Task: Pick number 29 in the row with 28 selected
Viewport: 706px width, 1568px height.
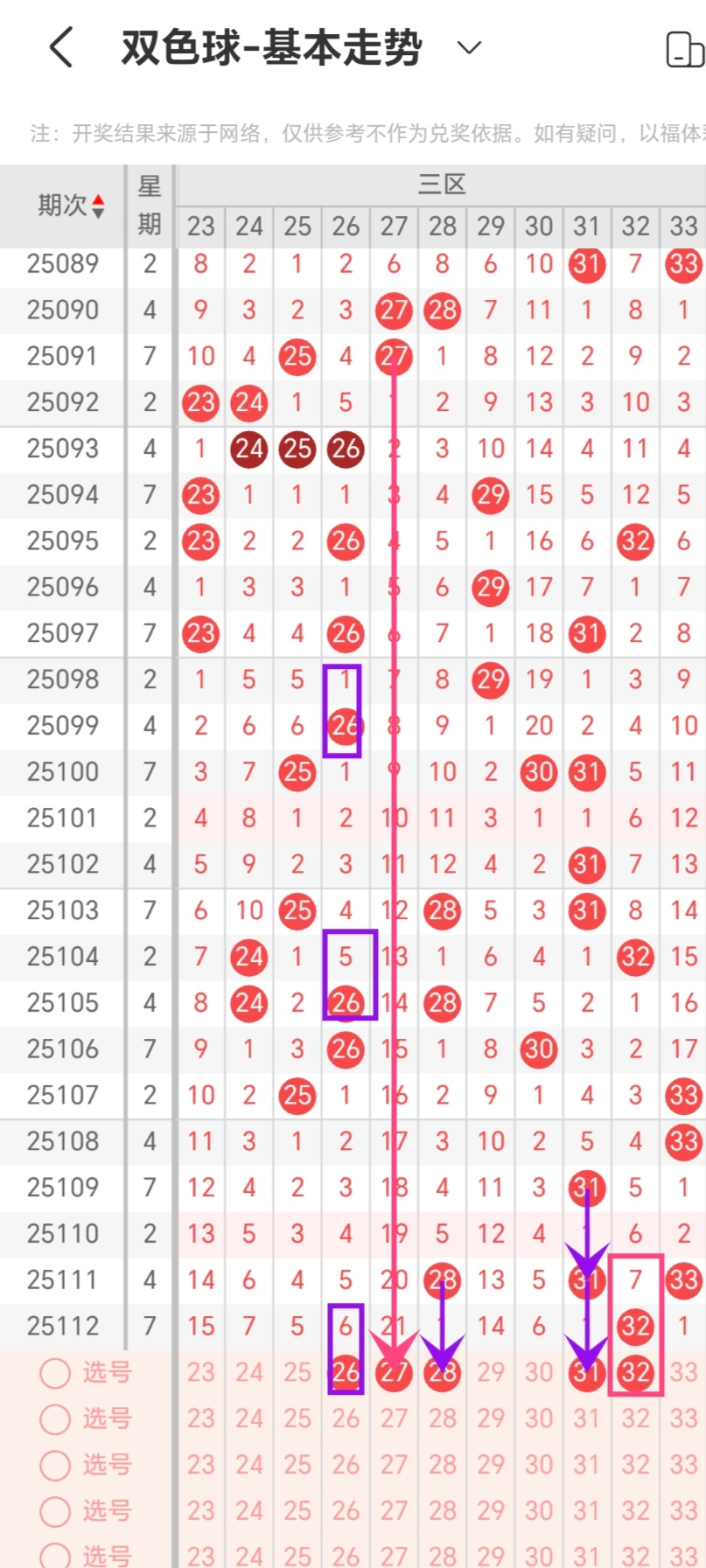Action: (490, 1373)
